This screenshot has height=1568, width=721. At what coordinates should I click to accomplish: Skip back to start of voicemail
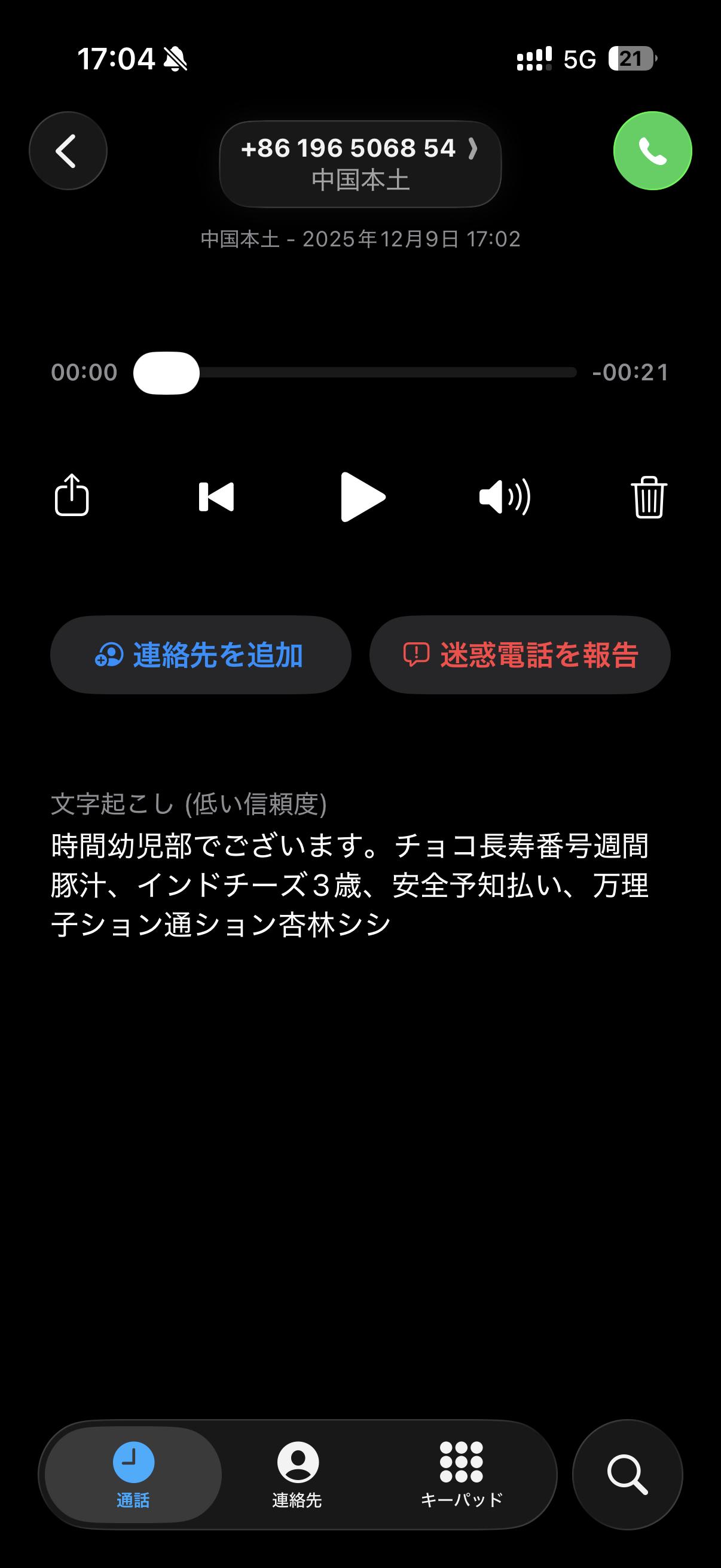tap(216, 497)
